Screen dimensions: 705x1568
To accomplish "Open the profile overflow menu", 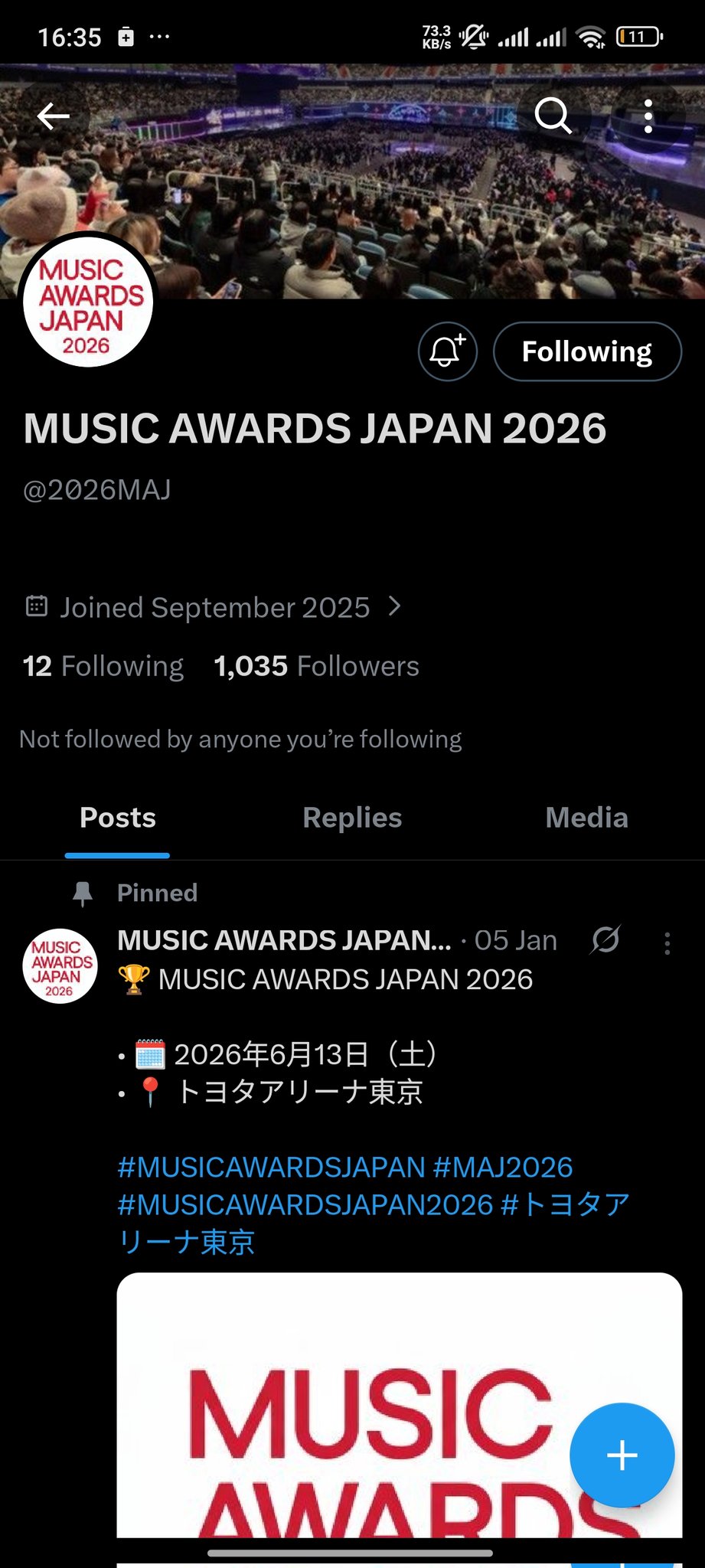I will [648, 116].
